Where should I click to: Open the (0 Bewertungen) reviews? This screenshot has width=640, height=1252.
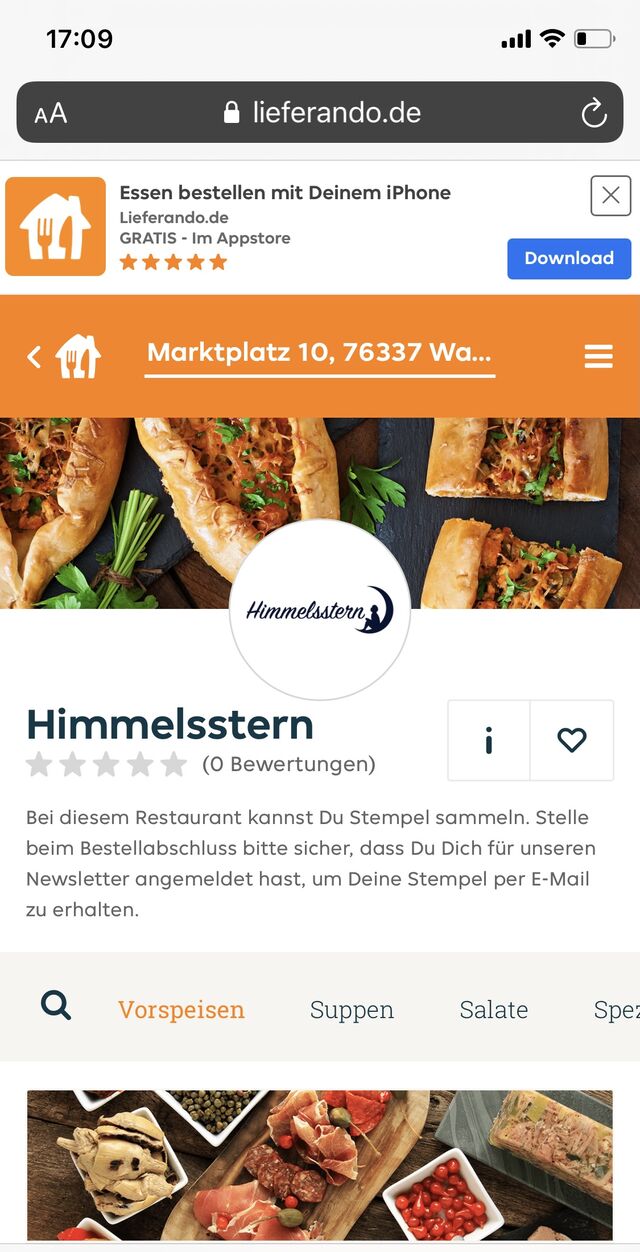(288, 764)
